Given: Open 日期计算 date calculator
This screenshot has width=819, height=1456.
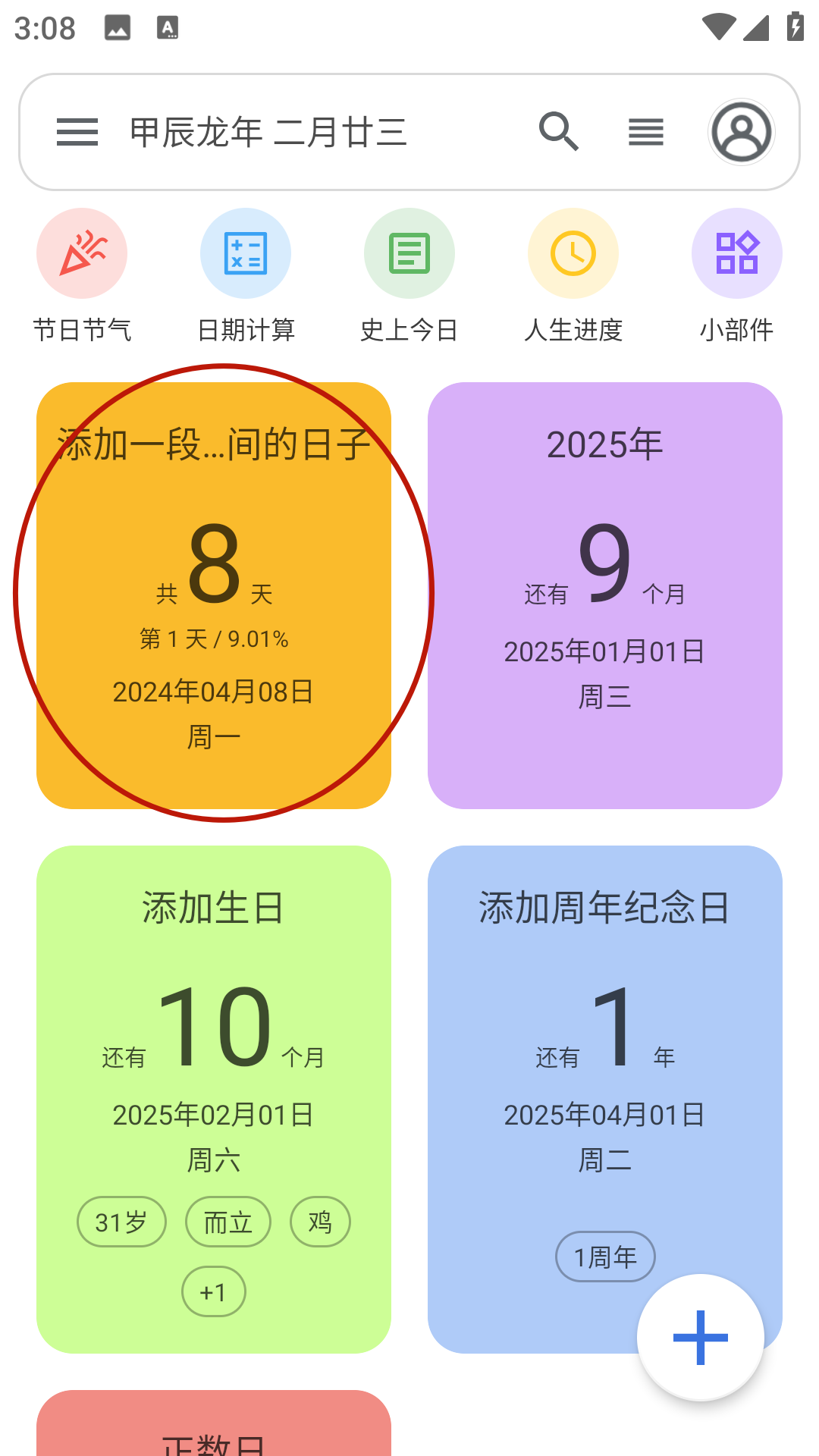Looking at the screenshot, I should (246, 275).
